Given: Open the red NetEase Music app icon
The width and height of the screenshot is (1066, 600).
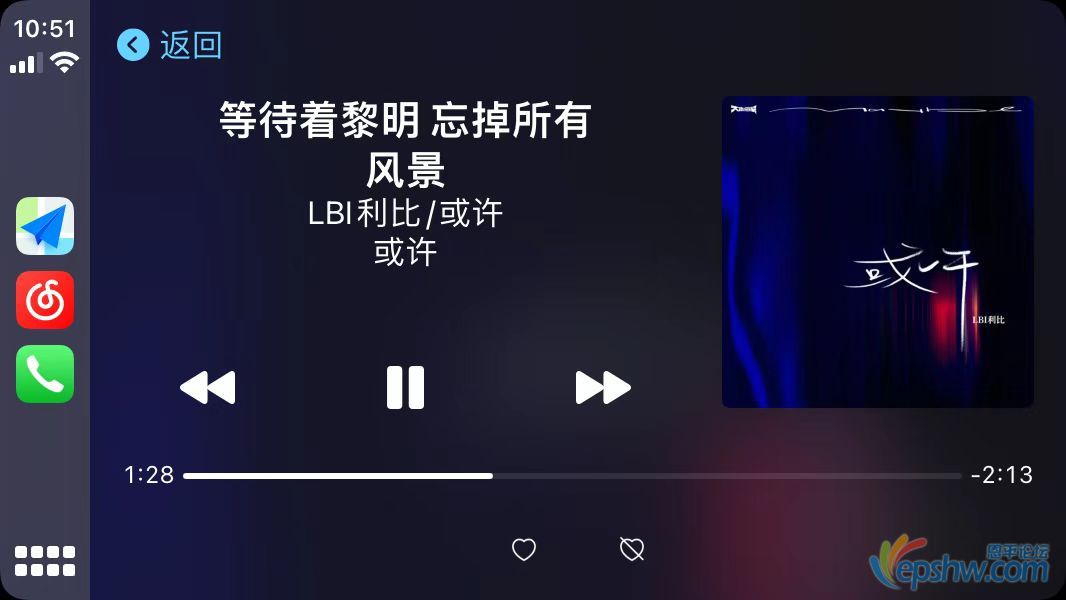Looking at the screenshot, I should (45, 300).
